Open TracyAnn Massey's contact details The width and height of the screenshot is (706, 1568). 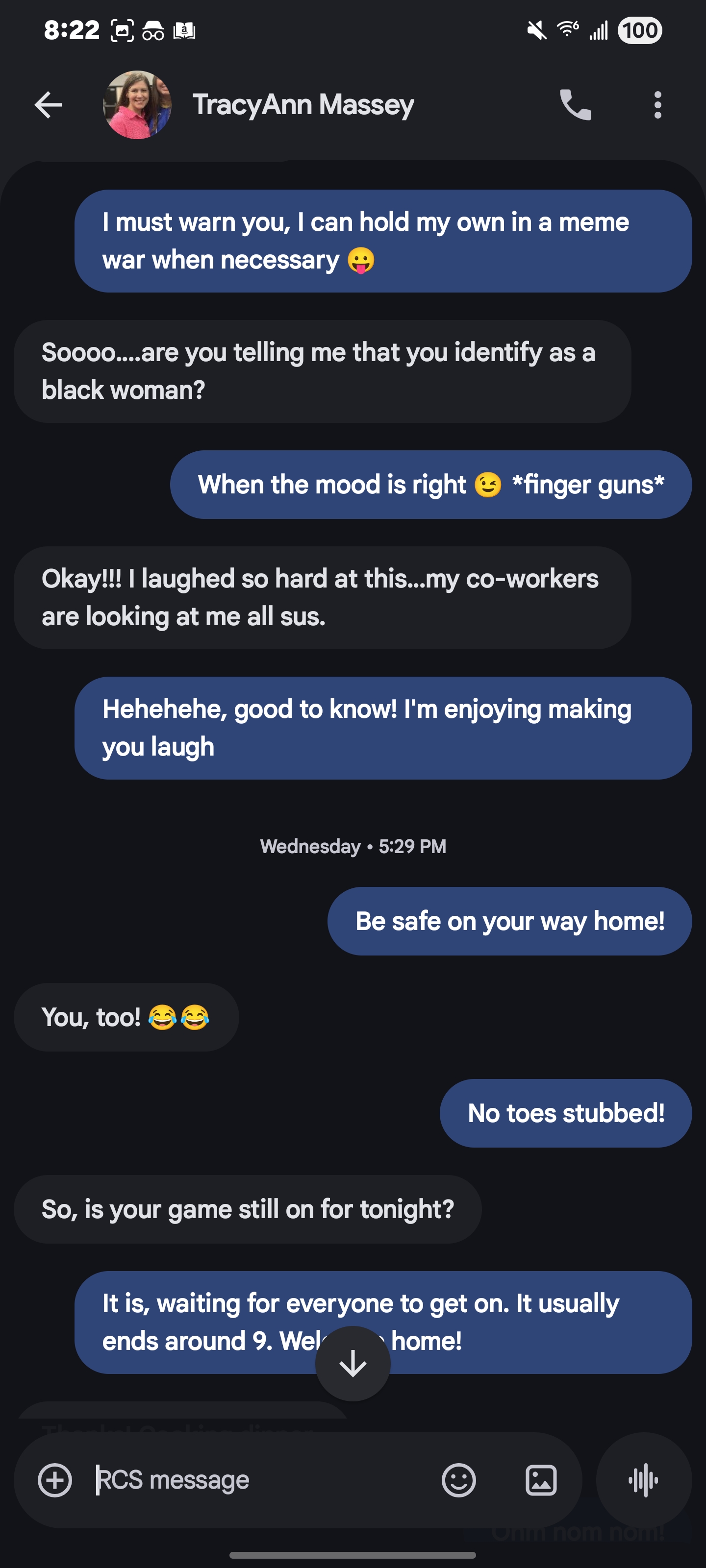(x=303, y=105)
